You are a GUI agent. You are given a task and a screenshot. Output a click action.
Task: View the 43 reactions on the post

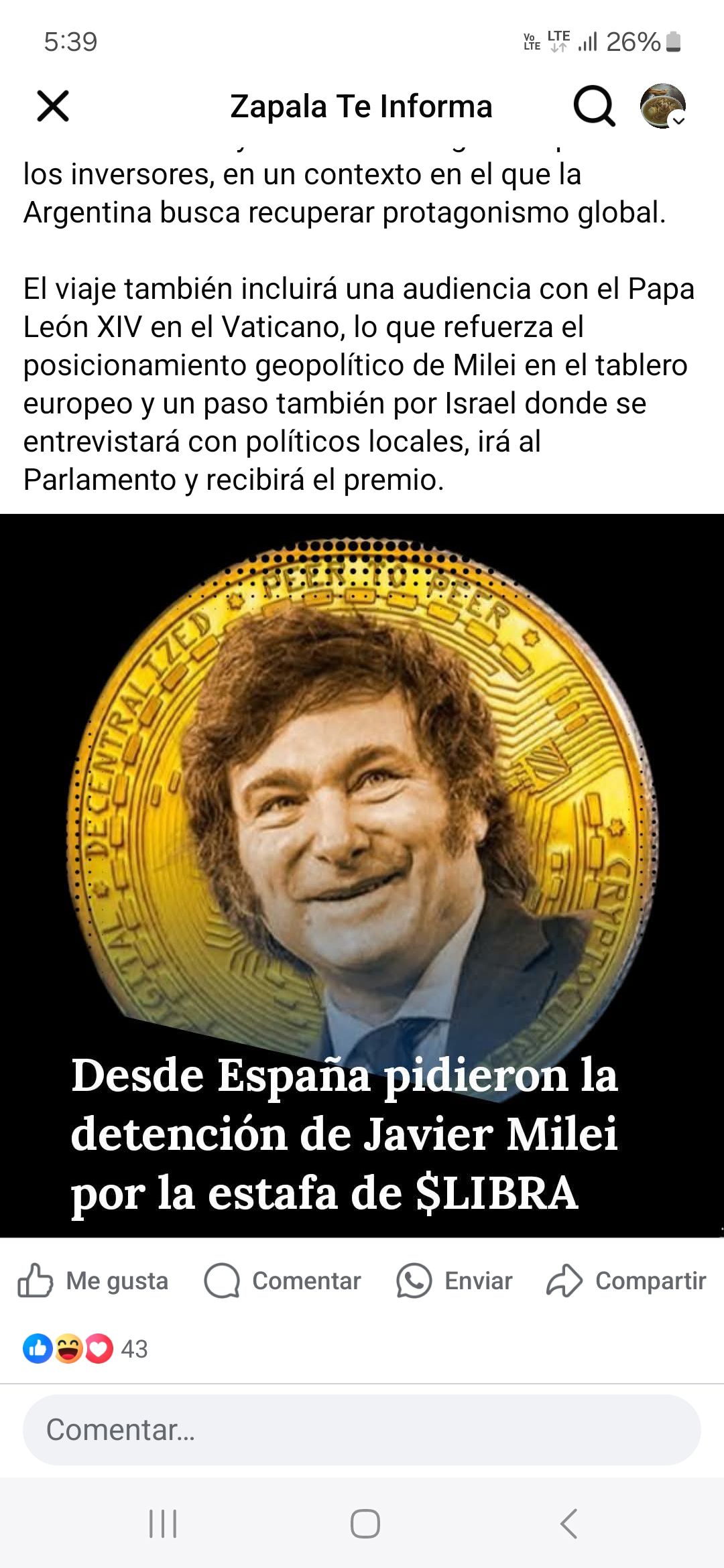click(86, 1349)
